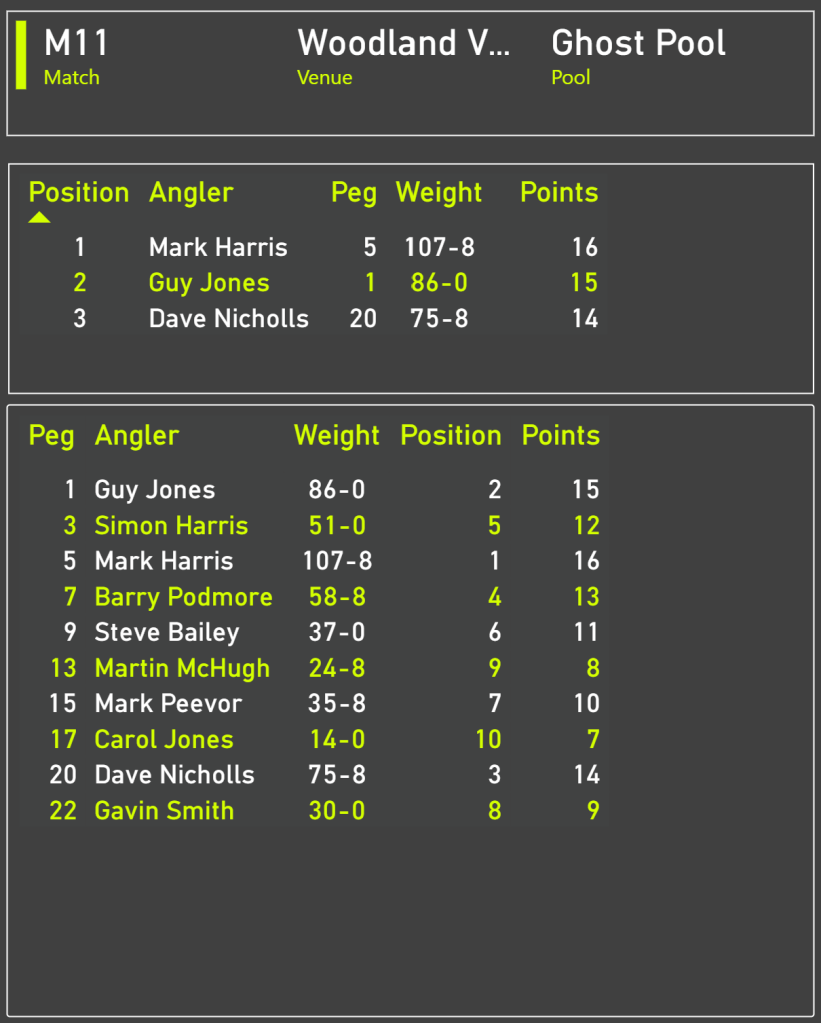Select Barry Podmore peg 7 row
Viewport: 821px width, 1023px height.
click(183, 597)
